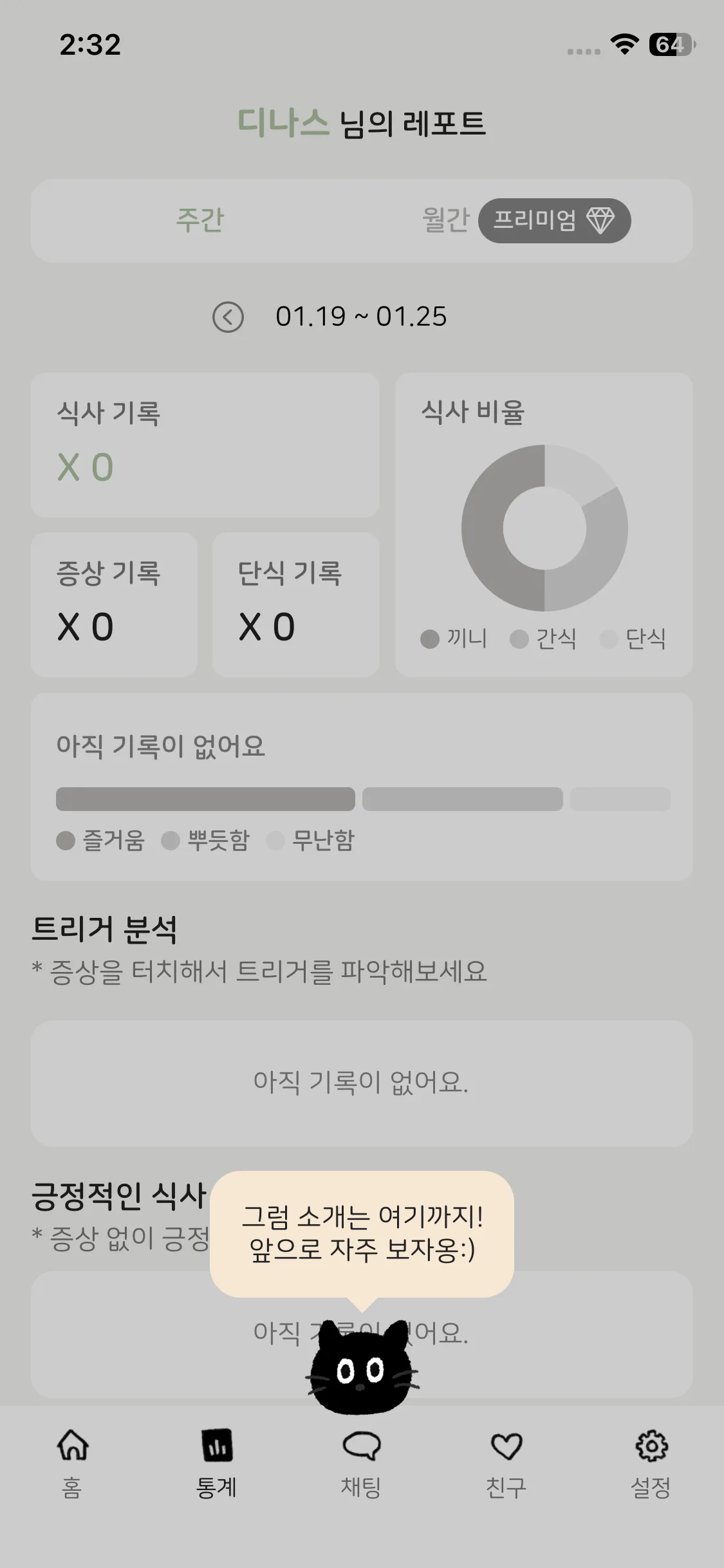Open the 단식 기록 card
Image resolution: width=724 pixels, height=1568 pixels.
pos(295,604)
